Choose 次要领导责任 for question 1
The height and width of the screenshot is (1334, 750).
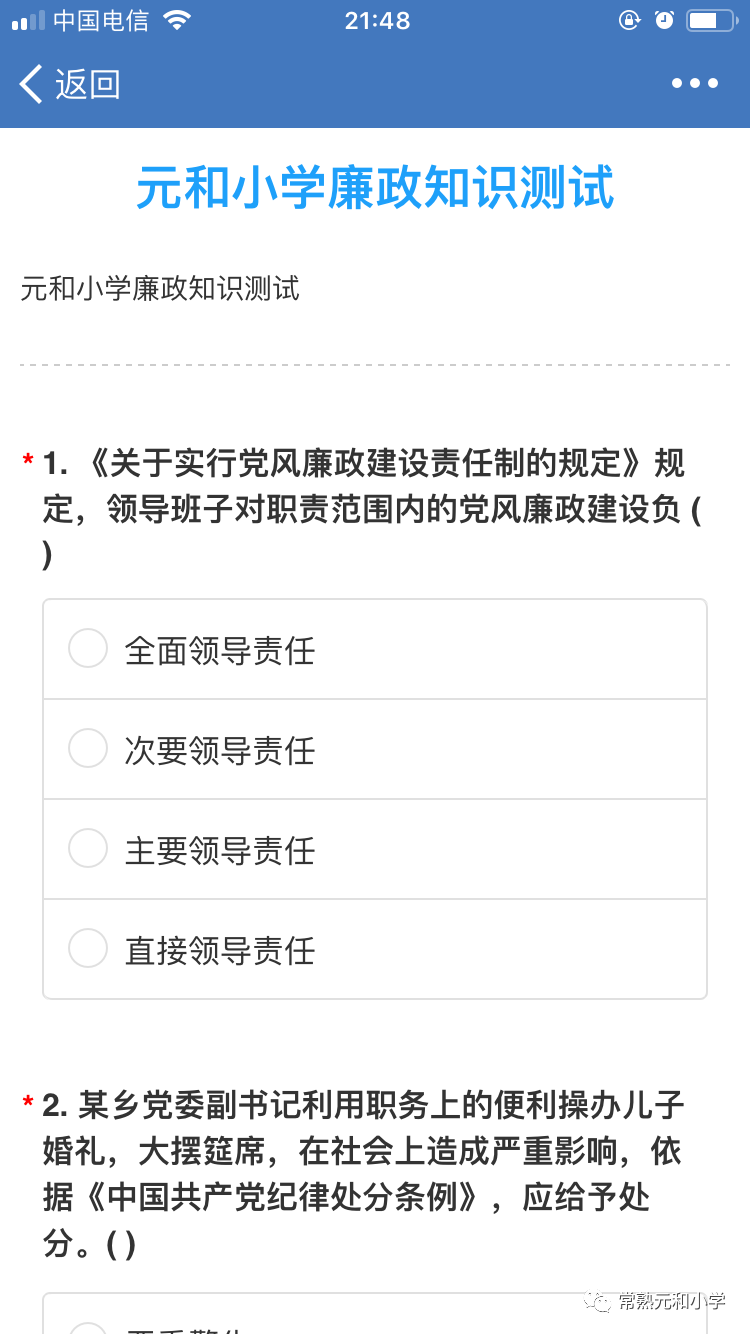(375, 750)
